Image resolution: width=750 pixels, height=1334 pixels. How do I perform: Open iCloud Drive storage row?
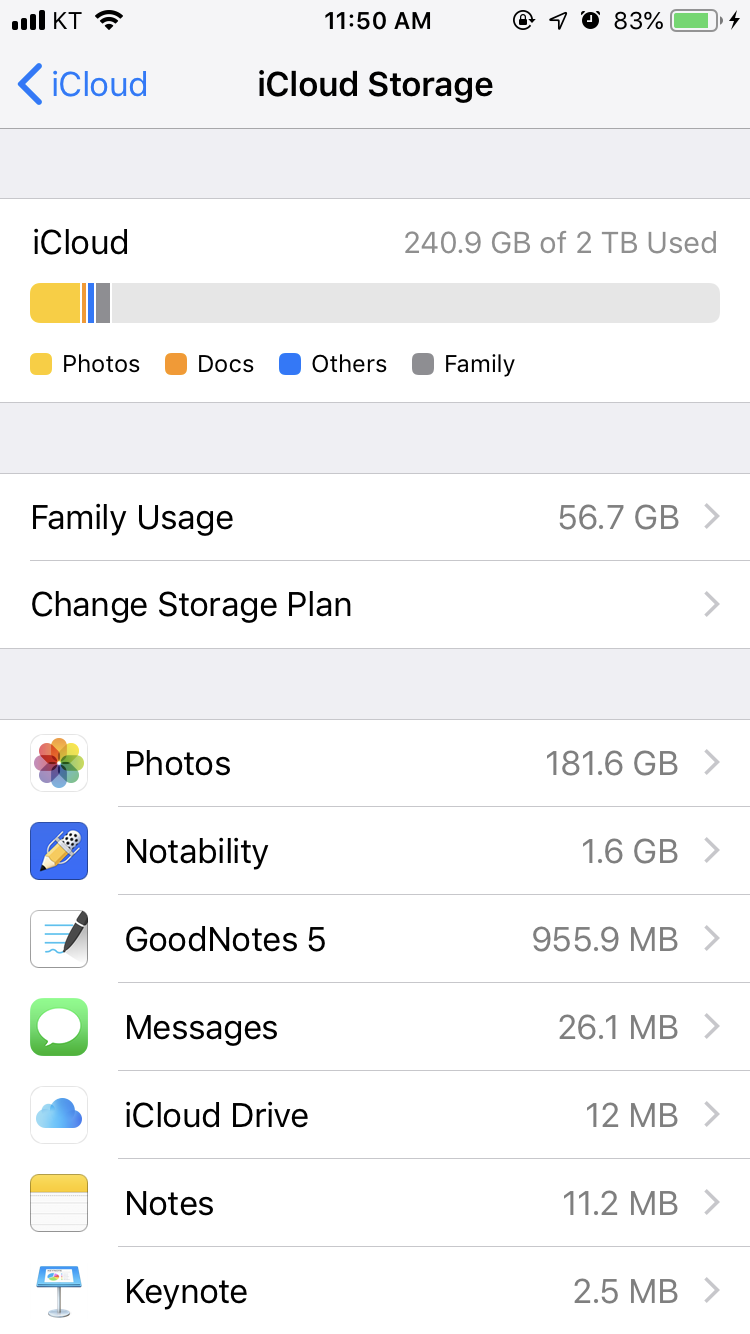pyautogui.click(x=375, y=1115)
